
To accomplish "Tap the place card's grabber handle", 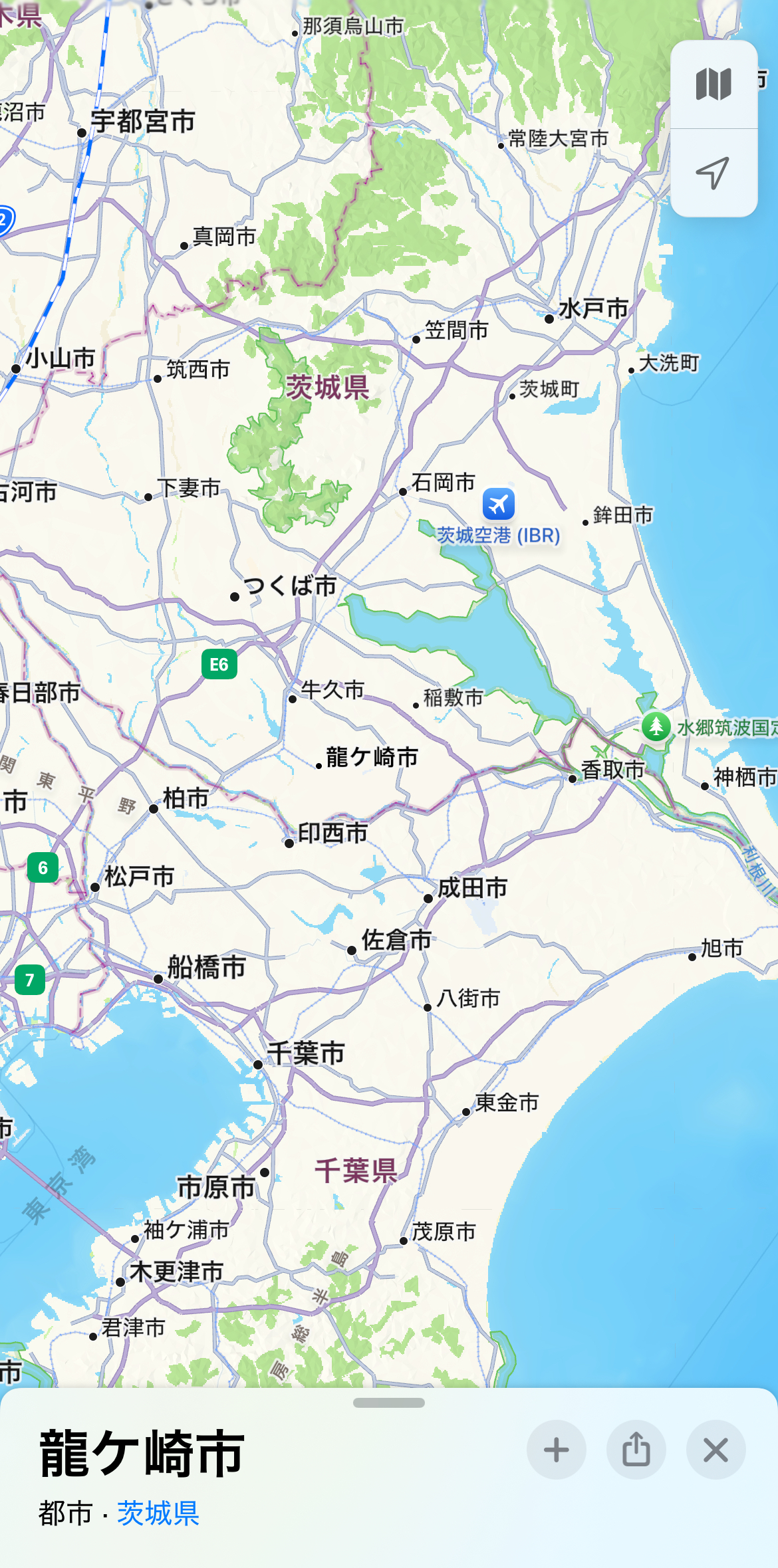I will pyautogui.click(x=389, y=1402).
